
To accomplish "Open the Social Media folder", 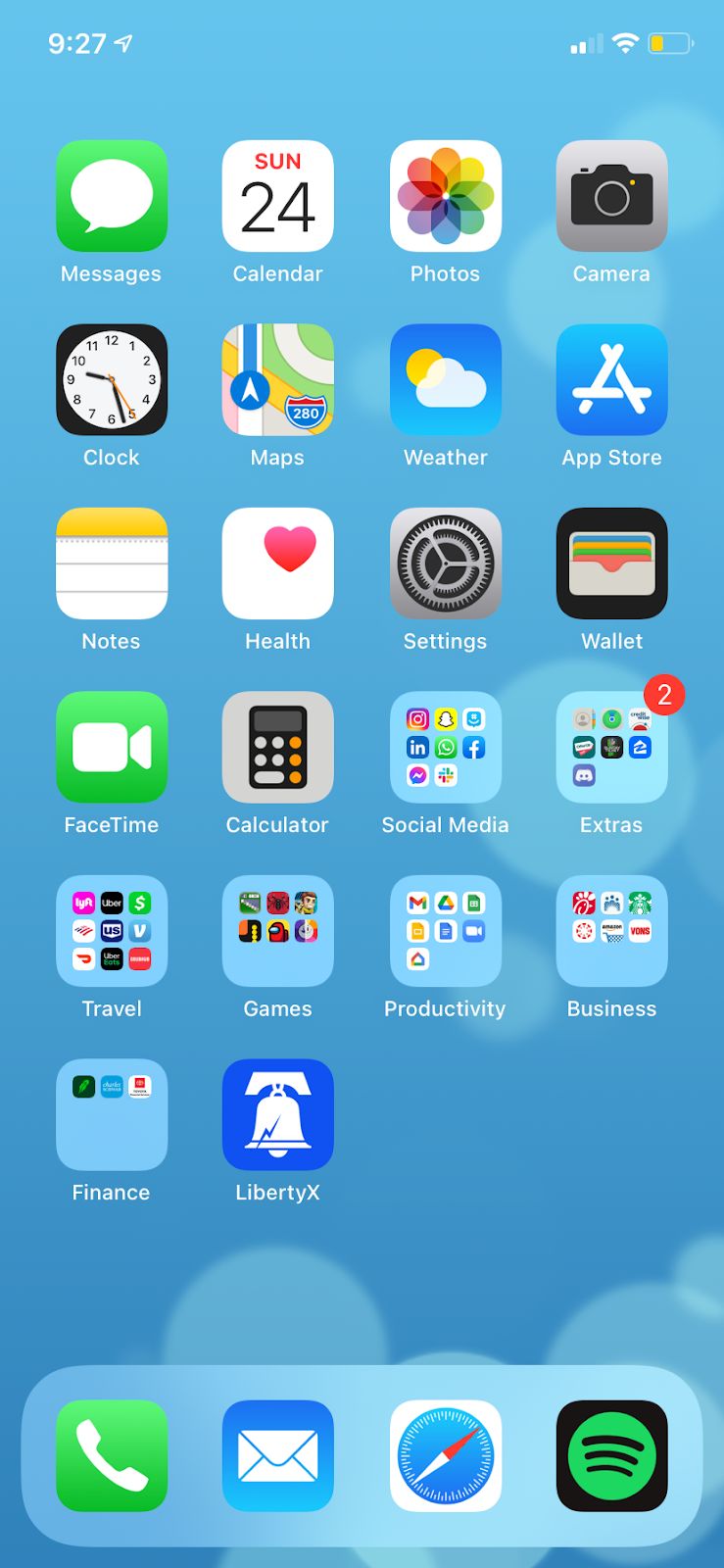I will coord(446,747).
